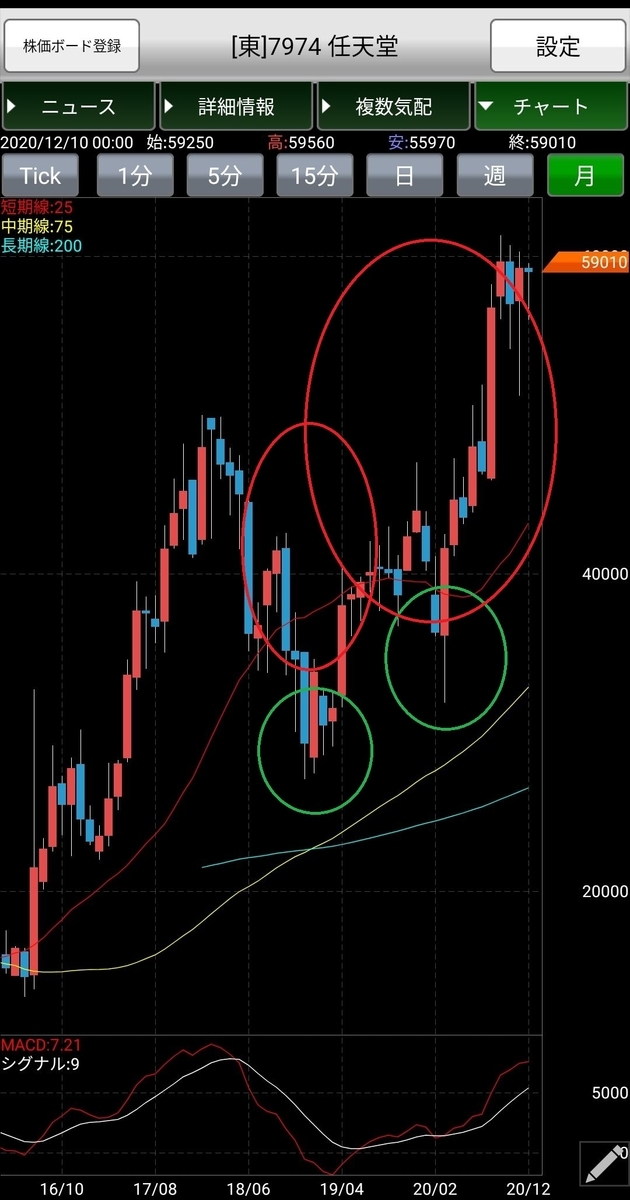630x1200 pixels.
Task: Switch chart interval to 15分
Action: click(314, 176)
